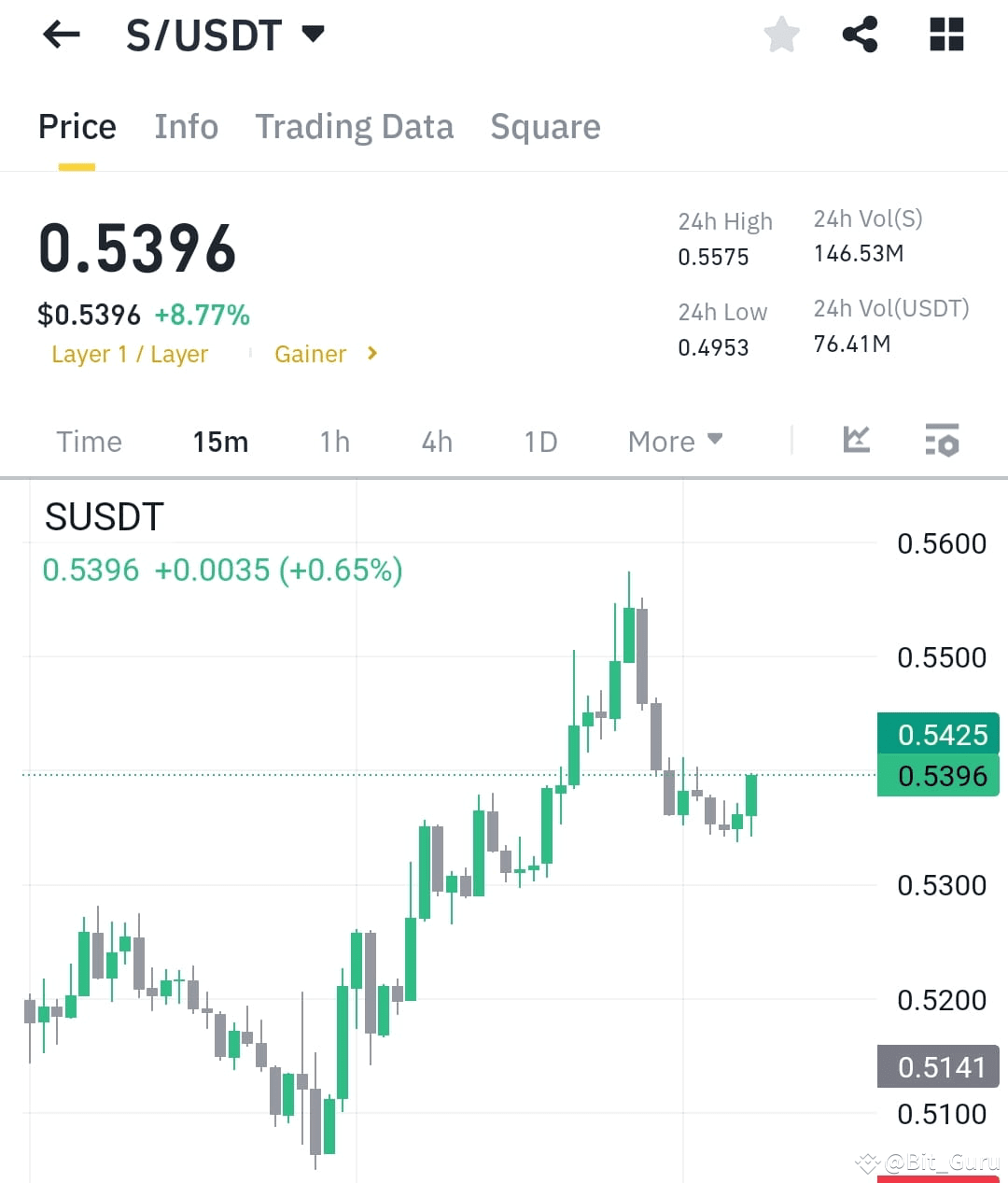
Task: Click the back arrow icon
Action: 60,35
